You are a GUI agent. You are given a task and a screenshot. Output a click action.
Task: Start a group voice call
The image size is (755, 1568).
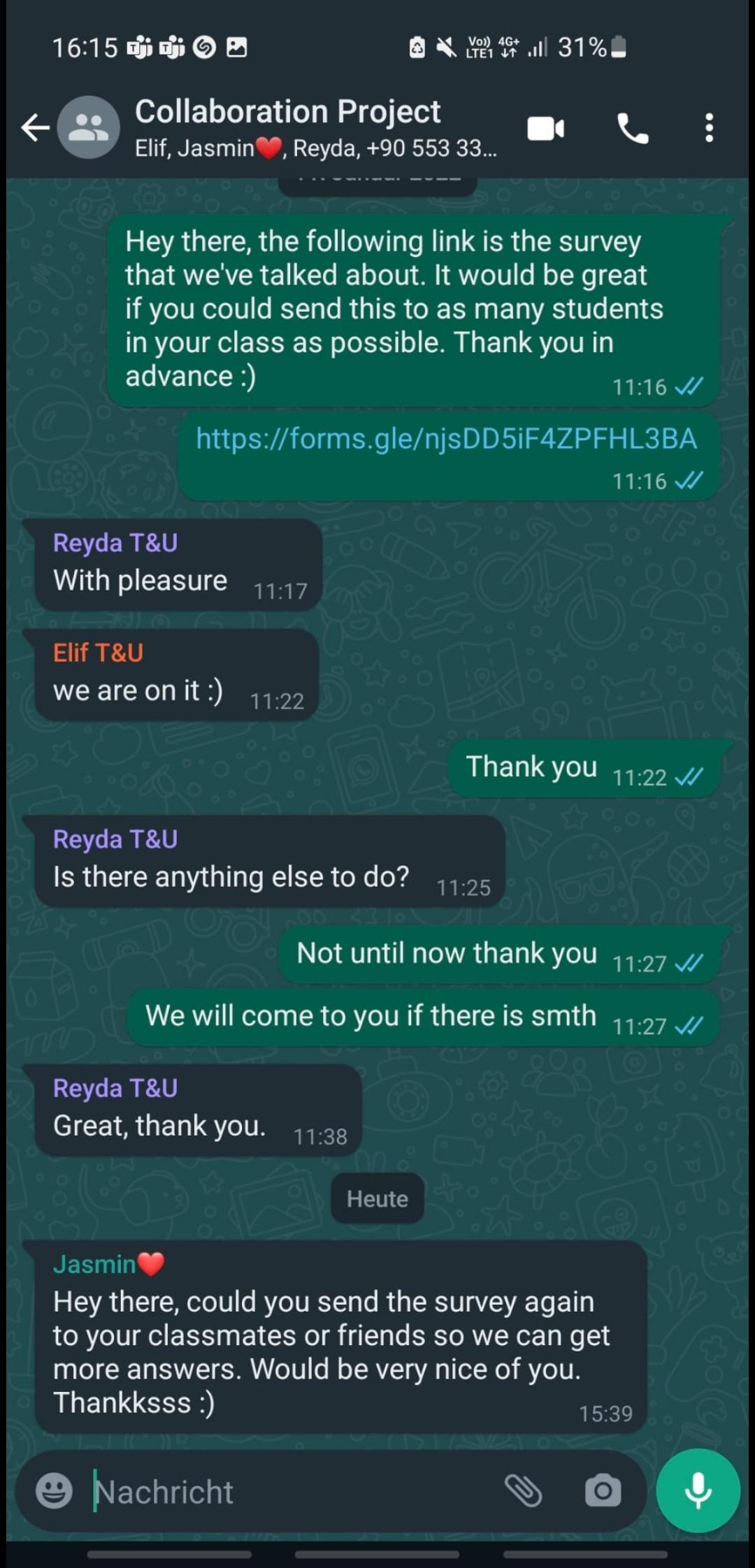tap(633, 129)
